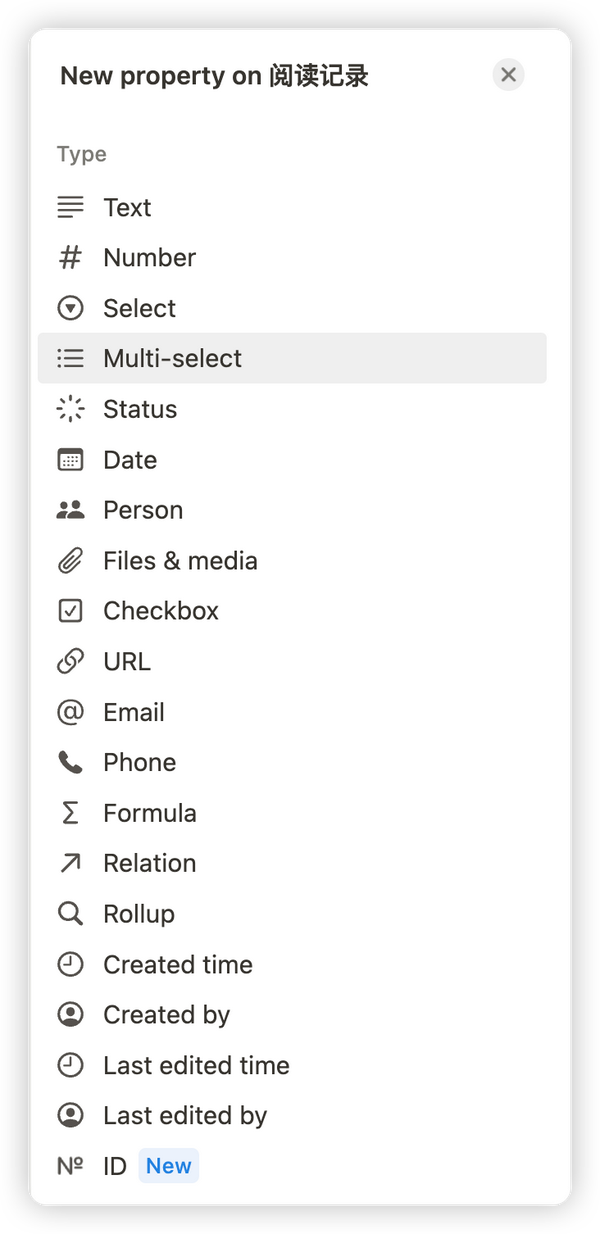Select URL as the property type
The image size is (600, 1234).
[x=127, y=662]
